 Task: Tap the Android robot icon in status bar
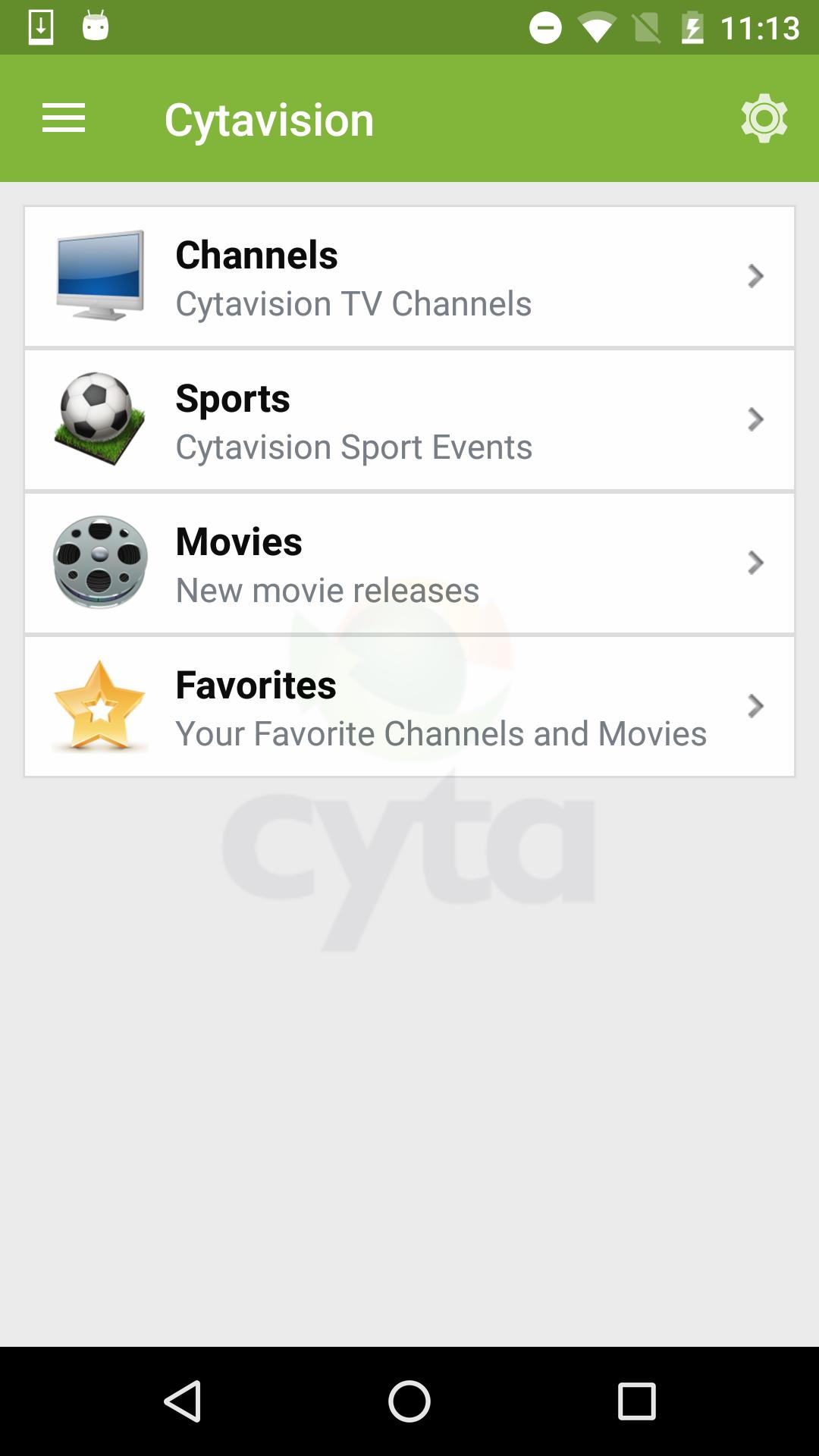tap(95, 25)
